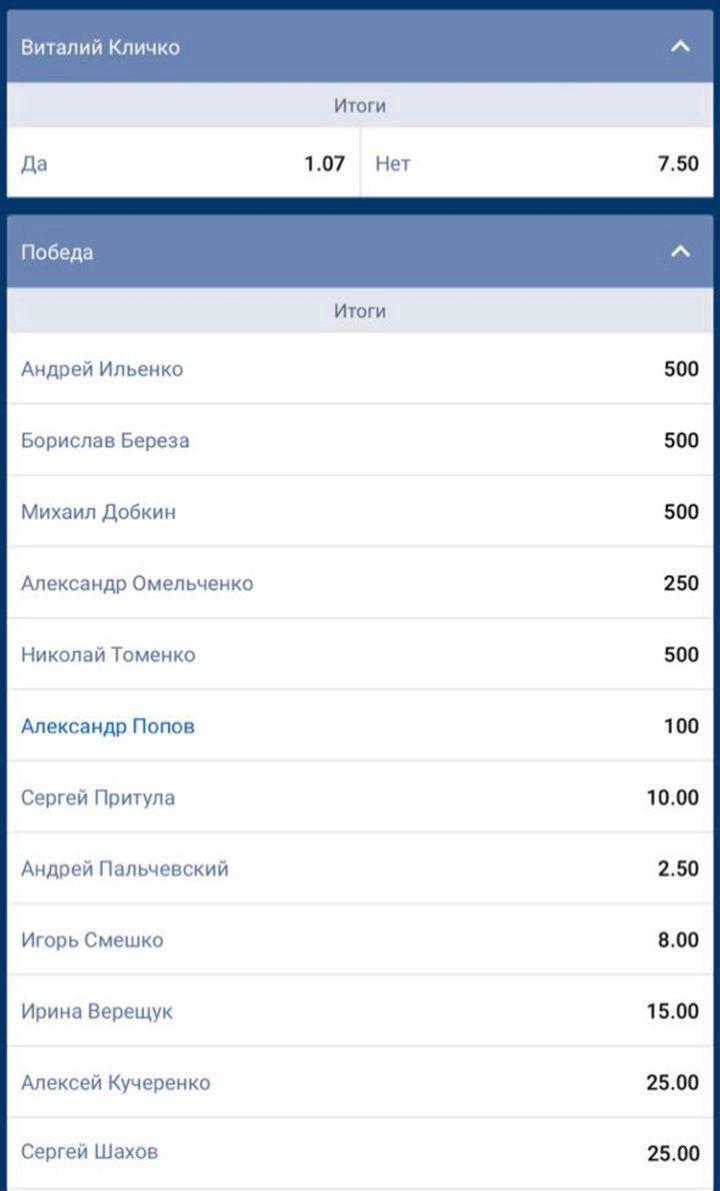The width and height of the screenshot is (720, 1191).
Task: Open the highlighted Александр Попов selection
Action: pyautogui.click(x=360, y=726)
